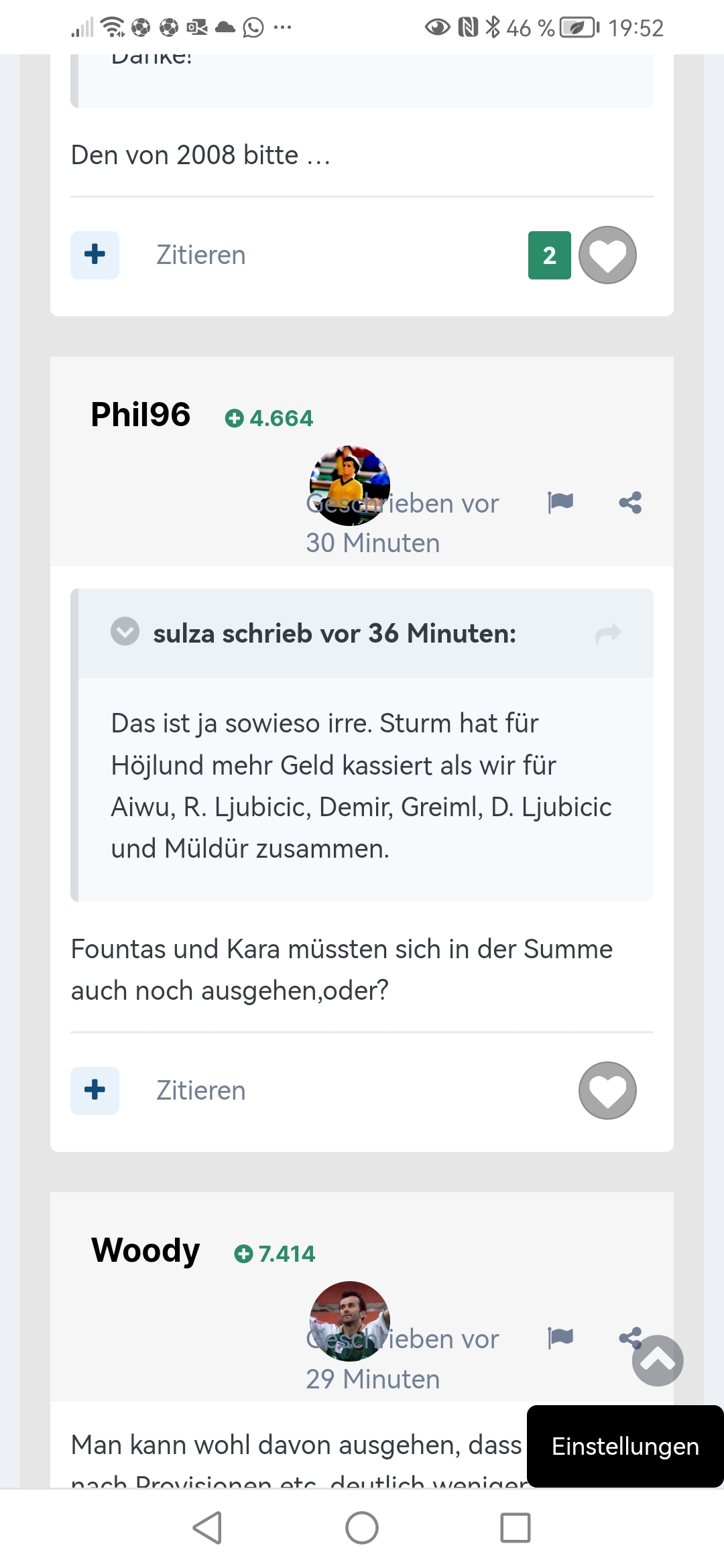Open Phil96's profile name
The width and height of the screenshot is (724, 1568).
point(141,414)
